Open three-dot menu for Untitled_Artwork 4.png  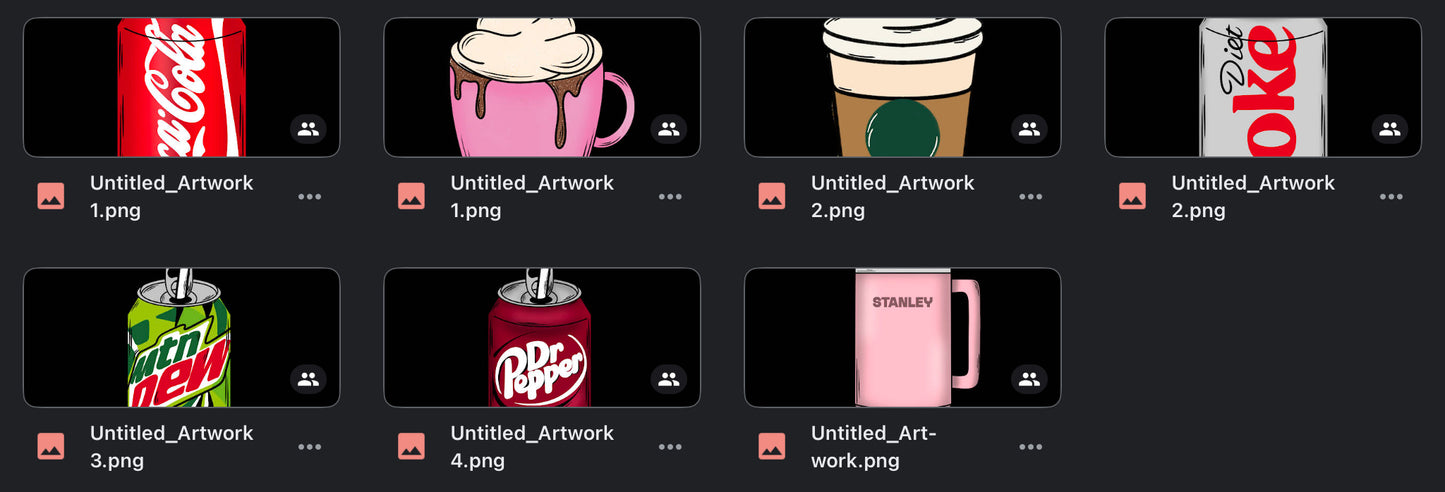[x=670, y=447]
